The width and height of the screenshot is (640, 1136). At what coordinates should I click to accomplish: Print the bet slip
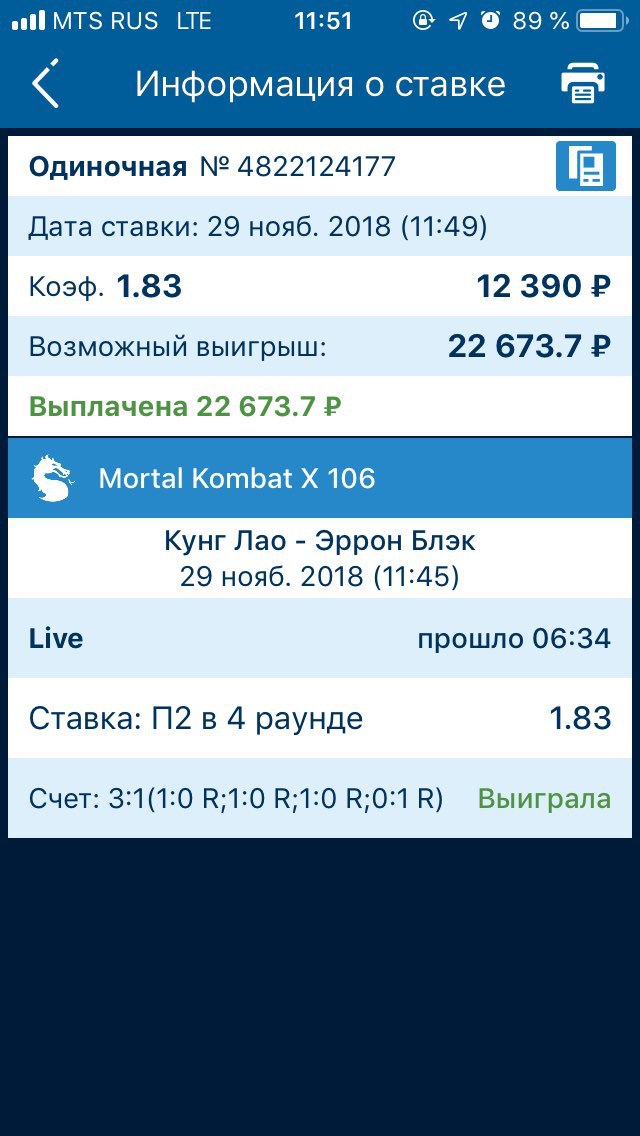pyautogui.click(x=583, y=84)
